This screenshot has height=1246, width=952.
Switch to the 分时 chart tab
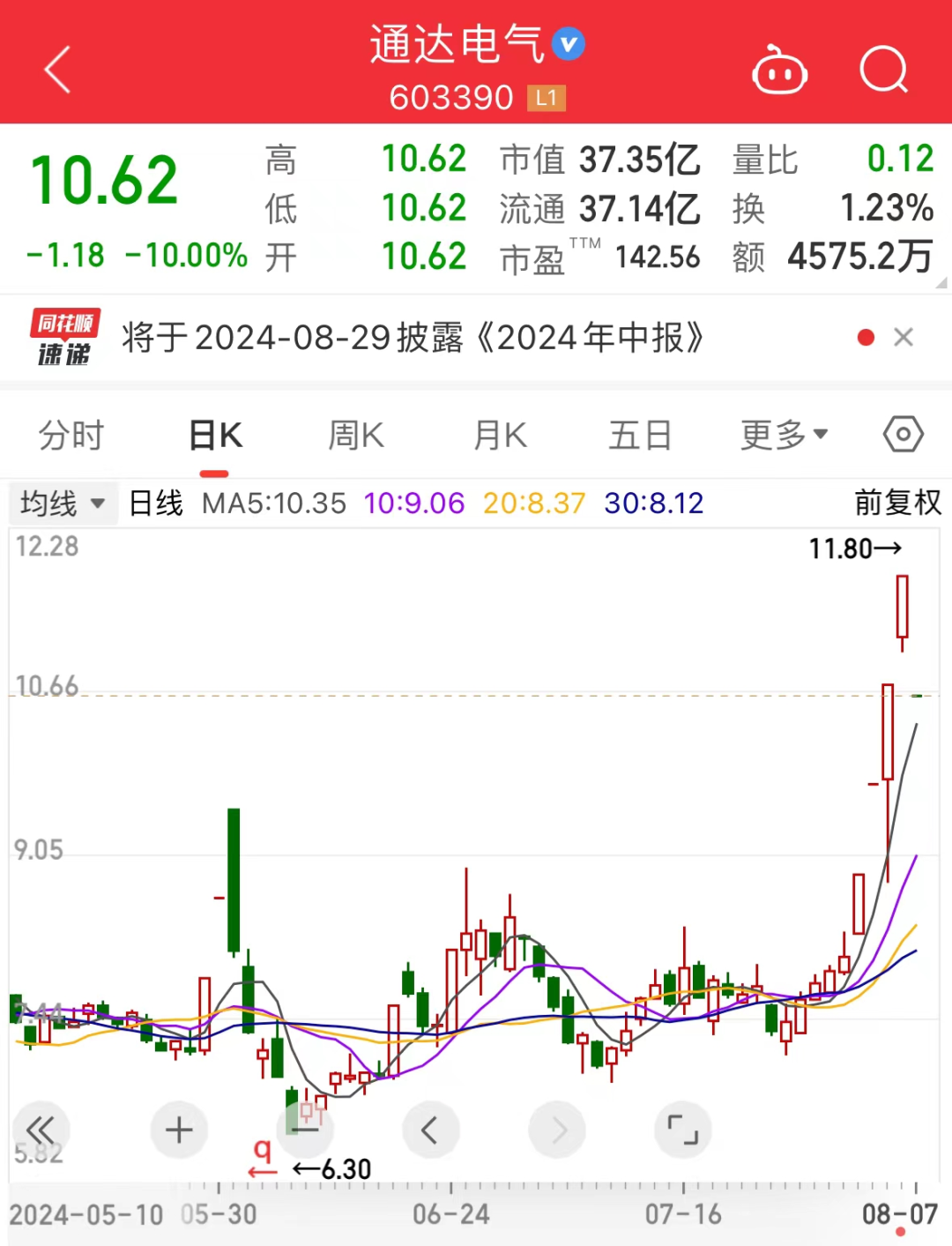pos(71,436)
